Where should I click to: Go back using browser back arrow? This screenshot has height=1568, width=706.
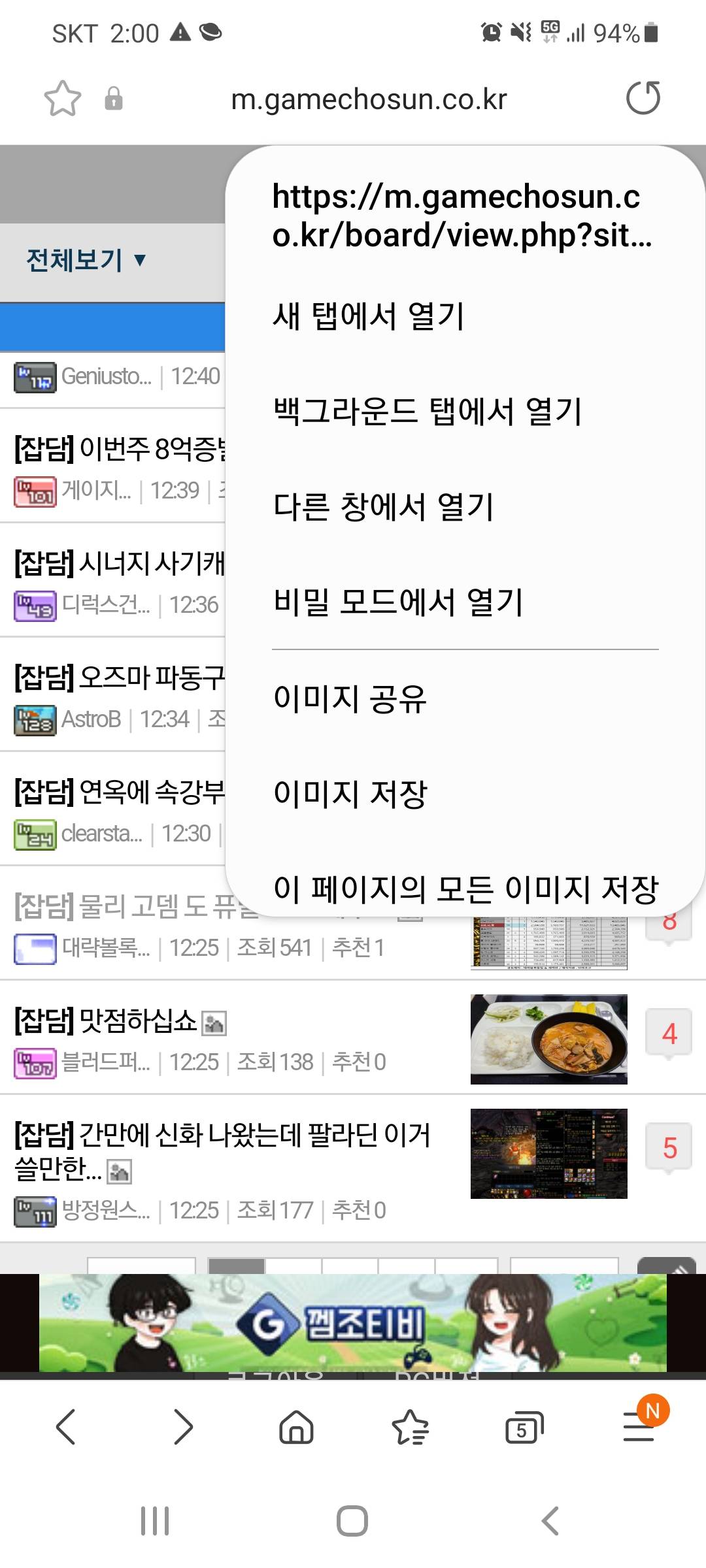tap(66, 1427)
